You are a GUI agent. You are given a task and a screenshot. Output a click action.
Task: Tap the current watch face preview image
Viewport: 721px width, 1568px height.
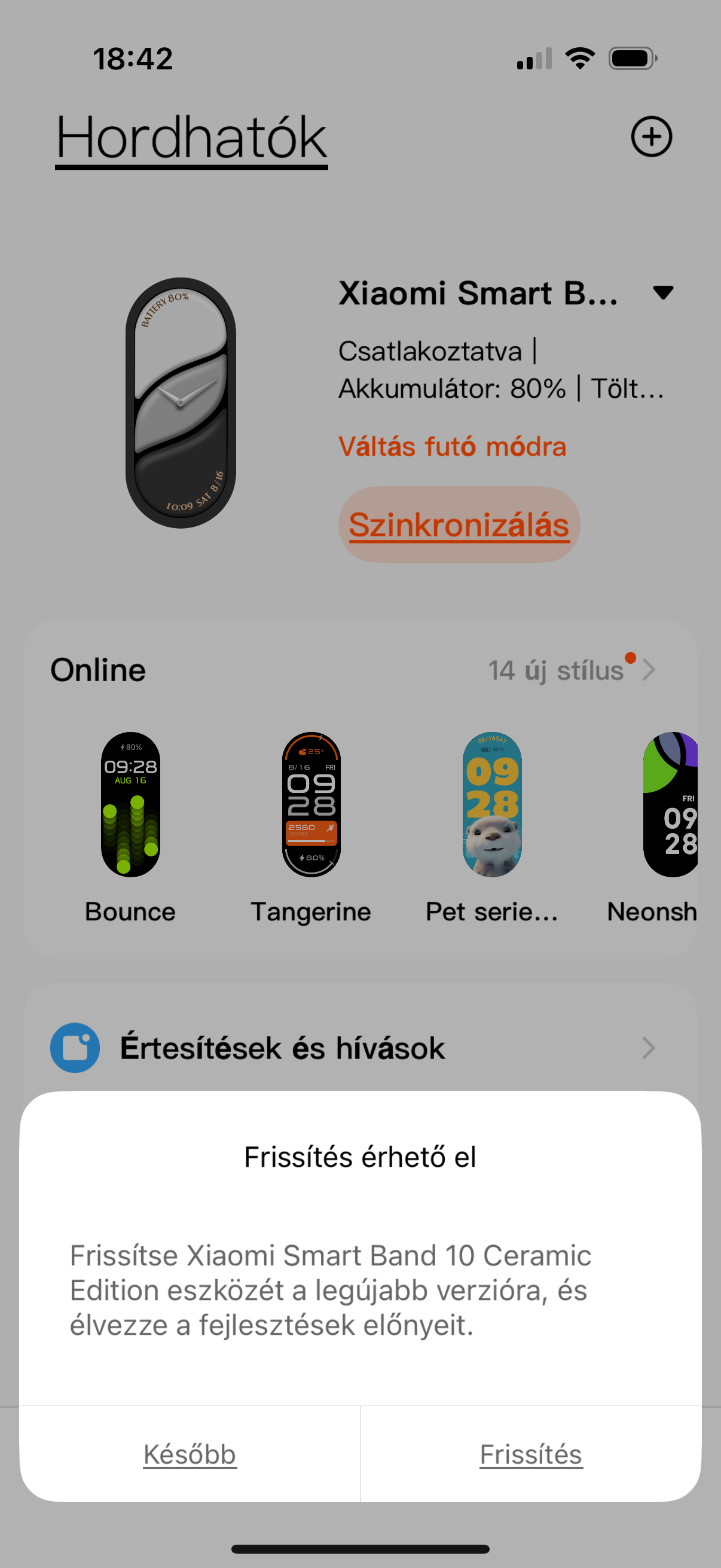click(181, 402)
